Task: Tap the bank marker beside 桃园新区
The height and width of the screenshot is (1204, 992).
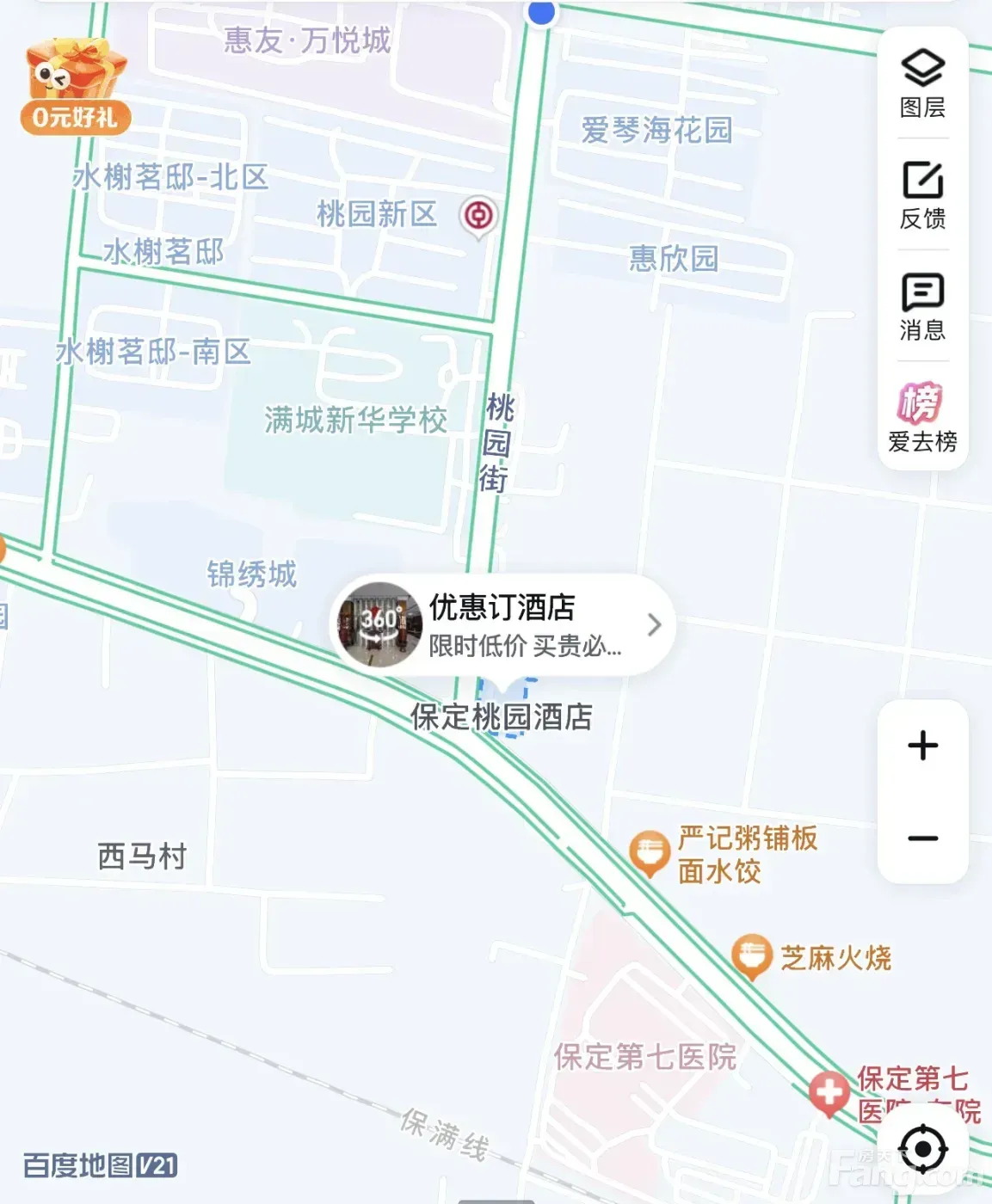Action: (478, 215)
